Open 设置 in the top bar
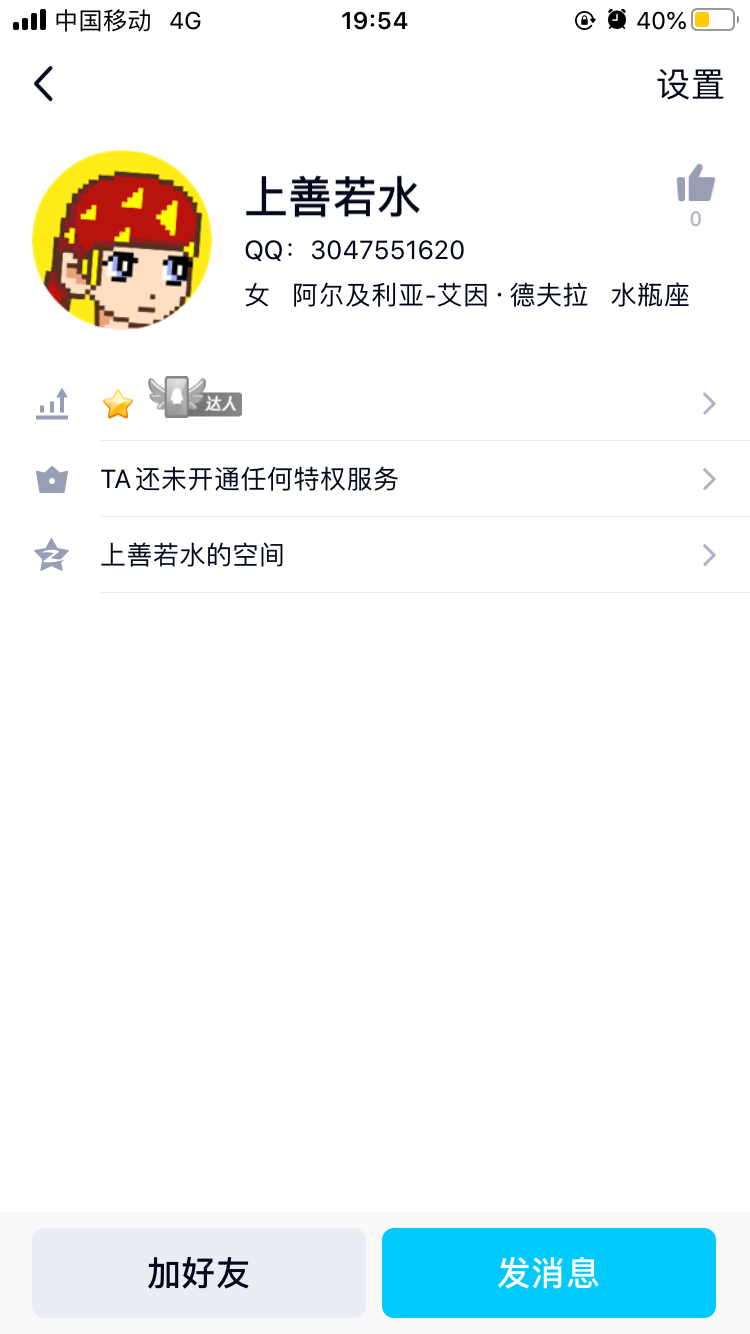 click(x=690, y=85)
